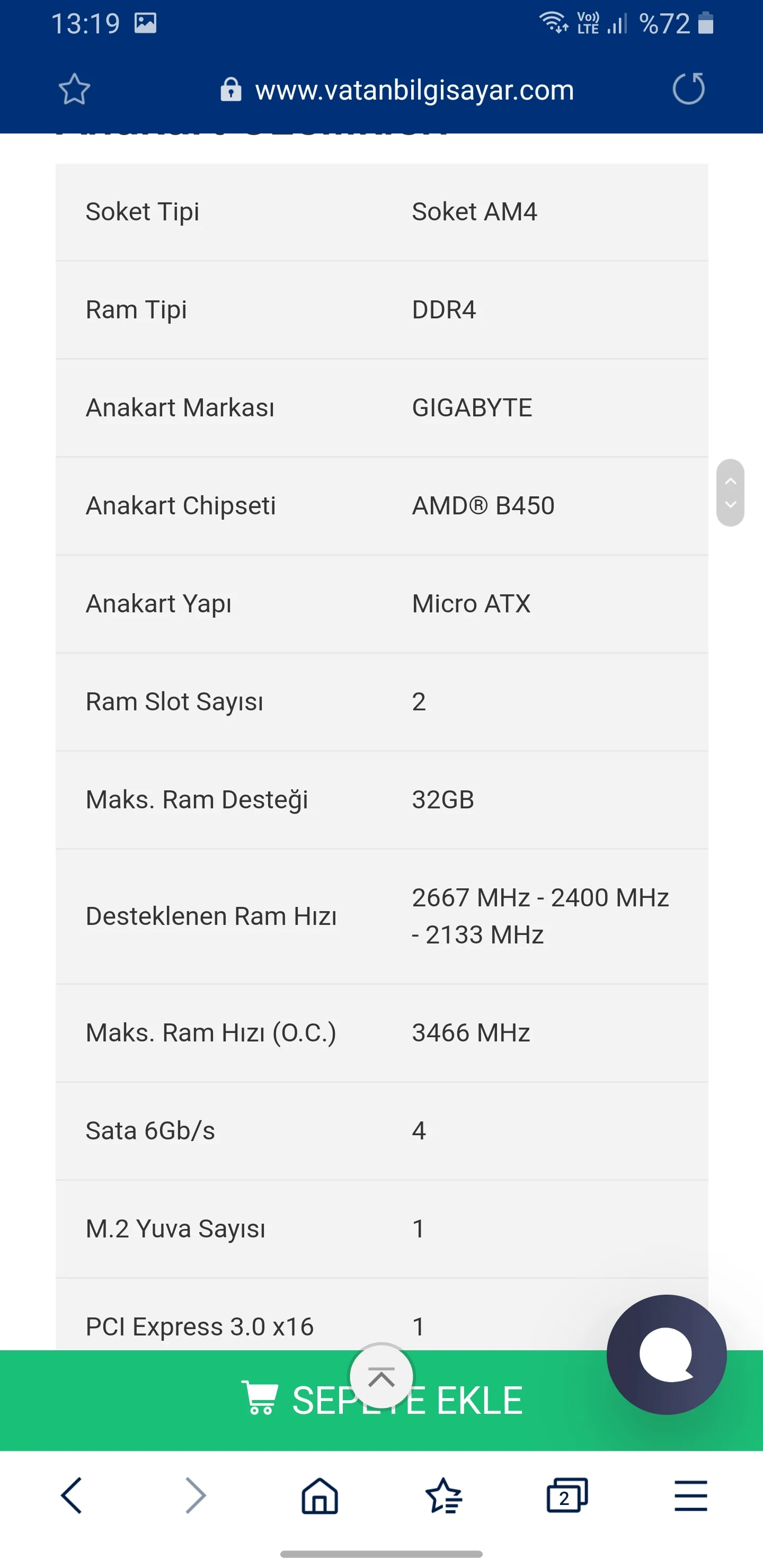The height and width of the screenshot is (1568, 763).
Task: Bookmark this page with the star icon
Action: (x=74, y=90)
